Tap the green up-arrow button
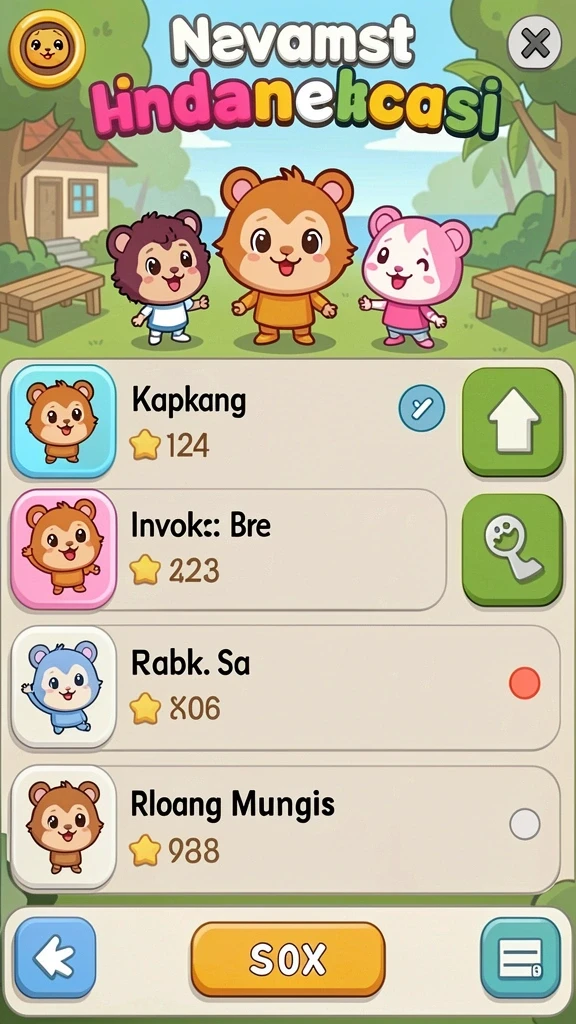Viewport: 576px width, 1024px height. pyautogui.click(x=513, y=421)
